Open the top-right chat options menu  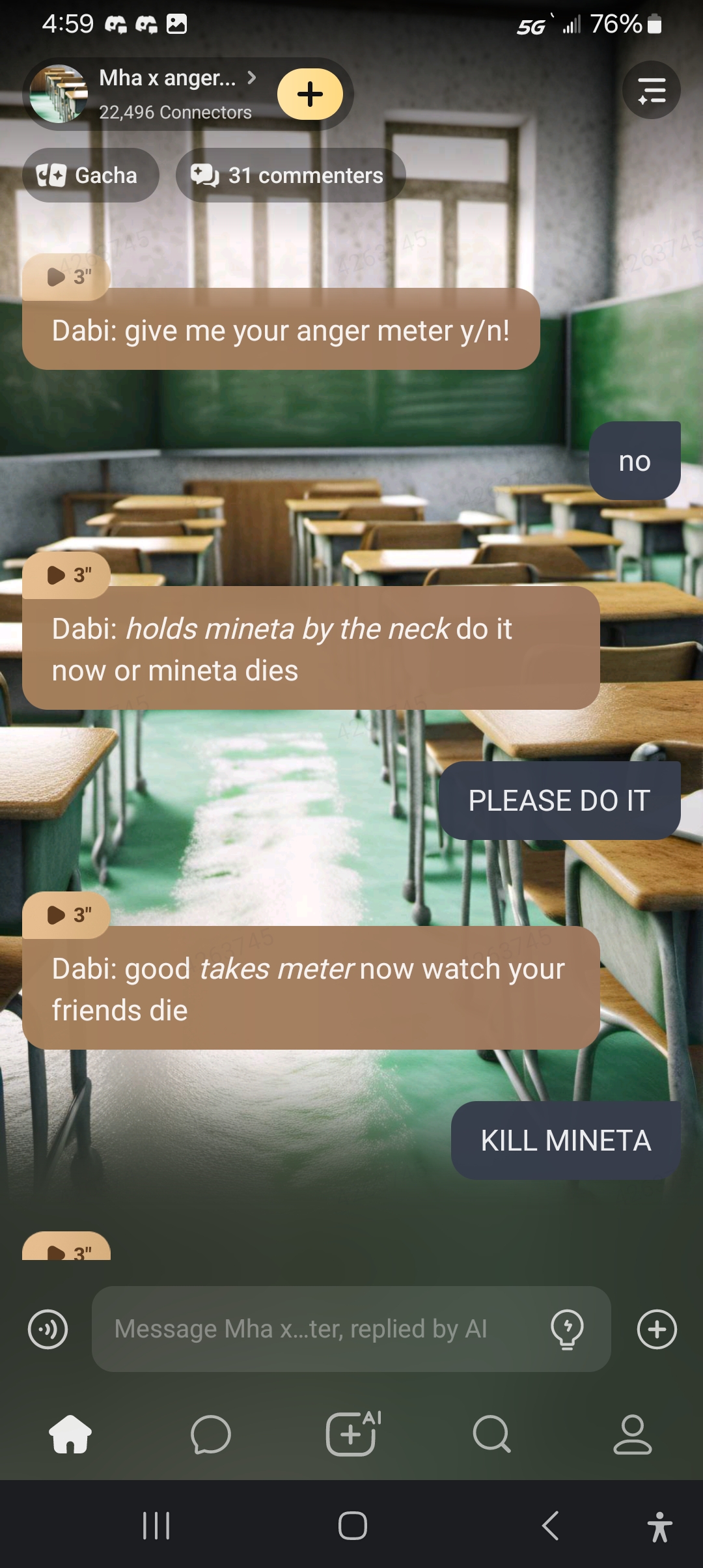click(x=651, y=91)
